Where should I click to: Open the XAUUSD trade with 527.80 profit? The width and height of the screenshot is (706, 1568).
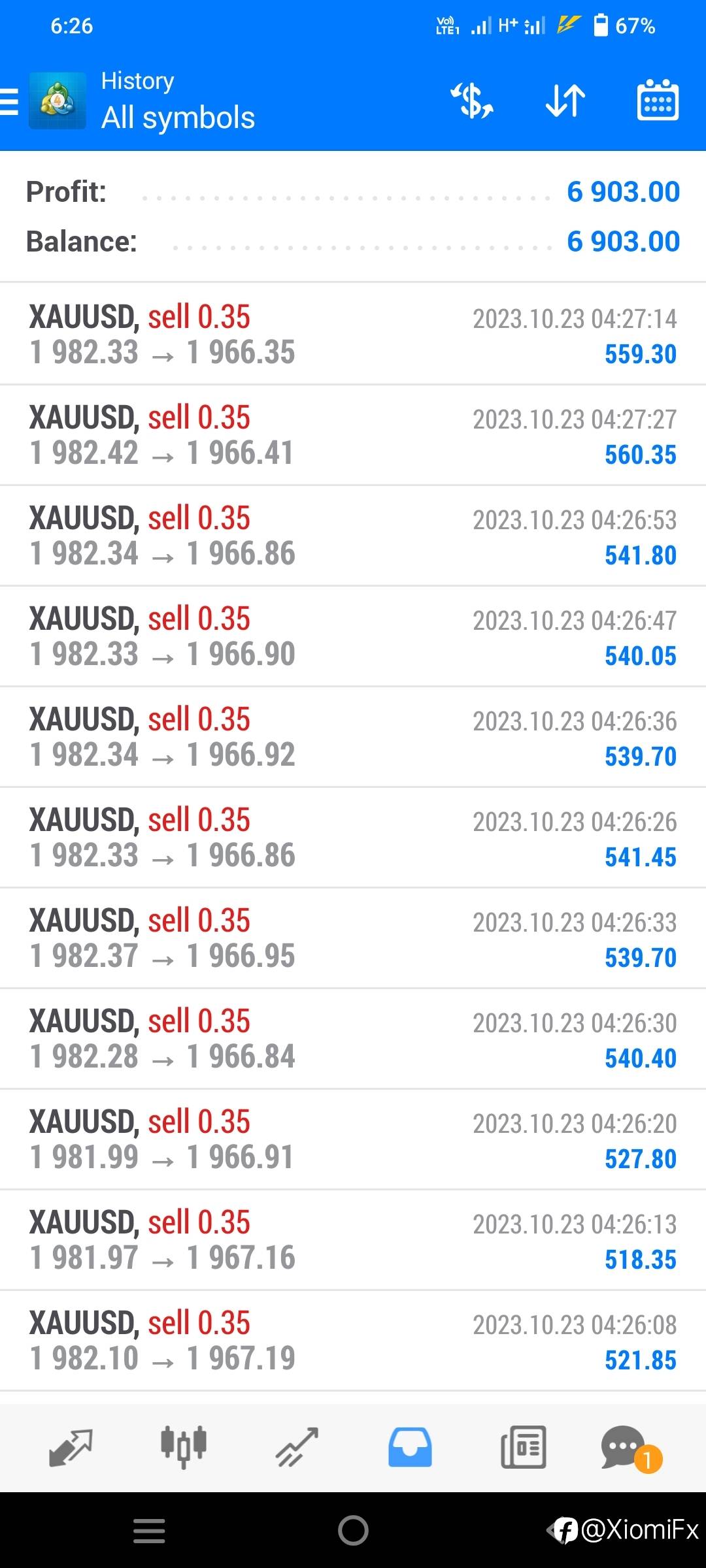tap(353, 1139)
